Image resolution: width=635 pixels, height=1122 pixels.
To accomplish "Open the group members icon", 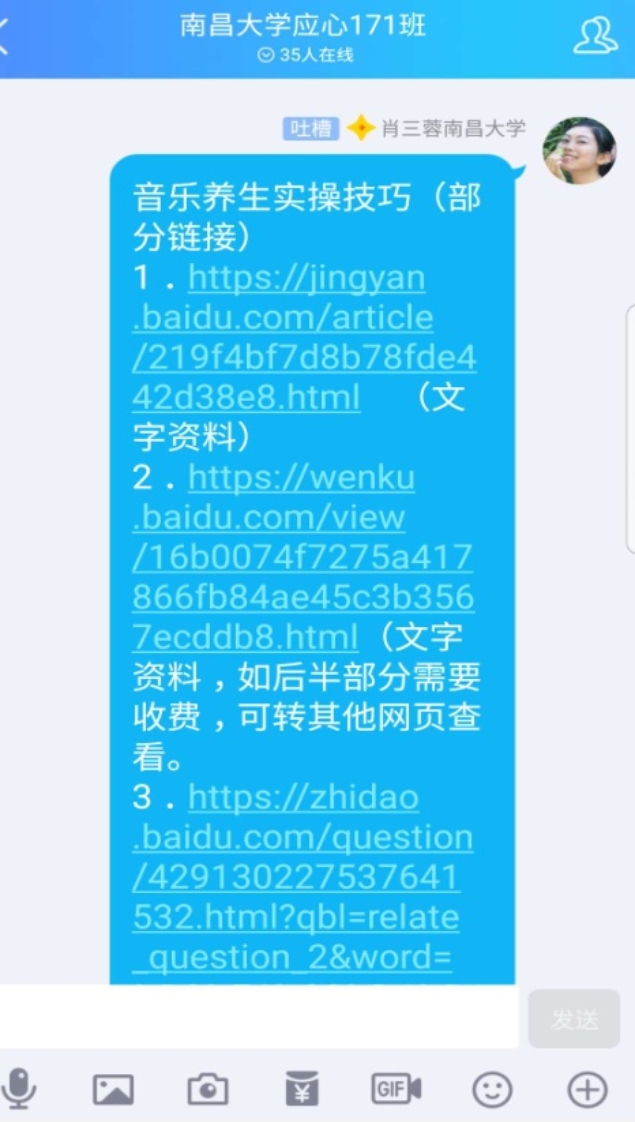I will [x=595, y=35].
